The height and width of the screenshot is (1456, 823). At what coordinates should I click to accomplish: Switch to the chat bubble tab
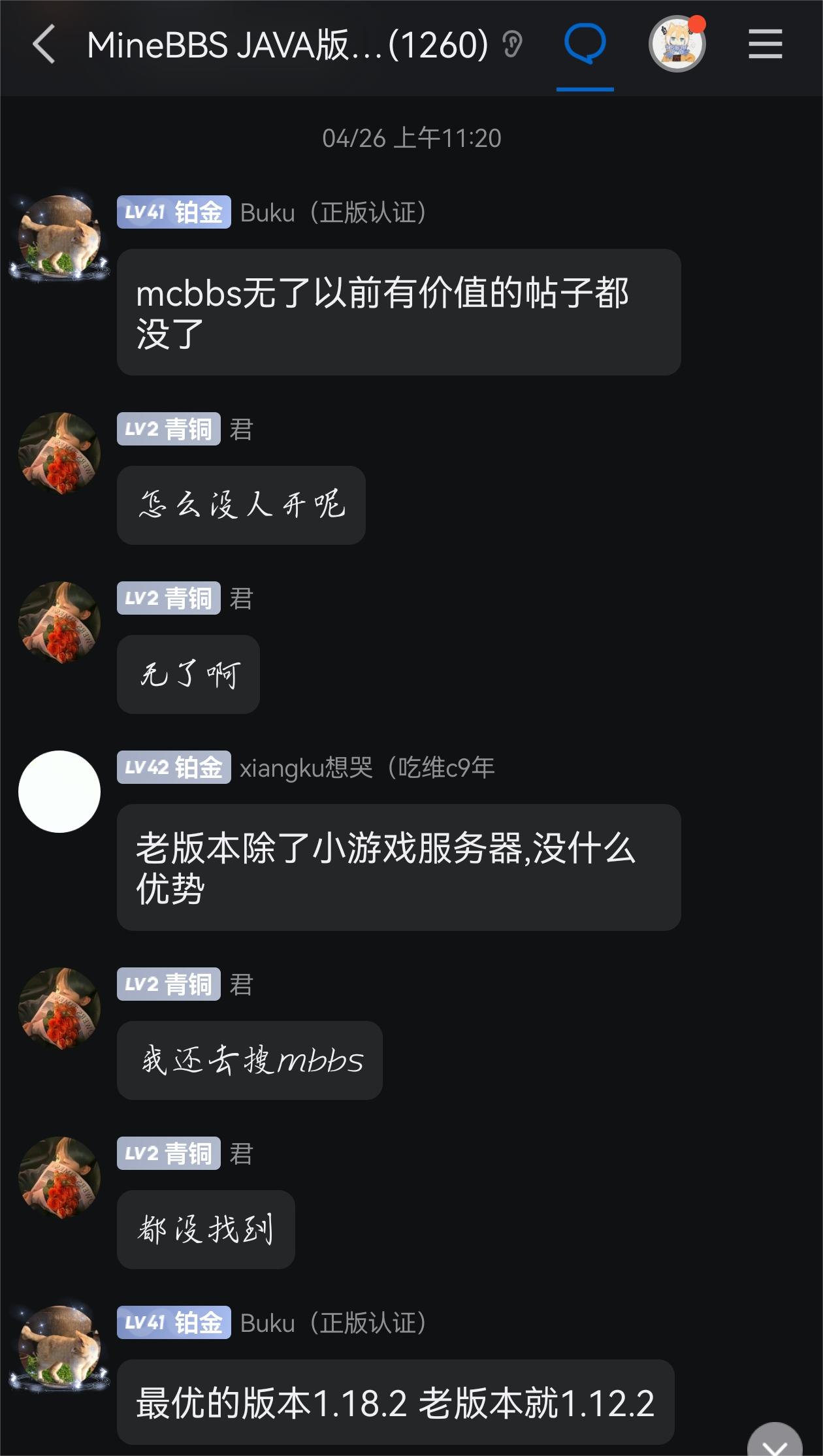click(585, 45)
